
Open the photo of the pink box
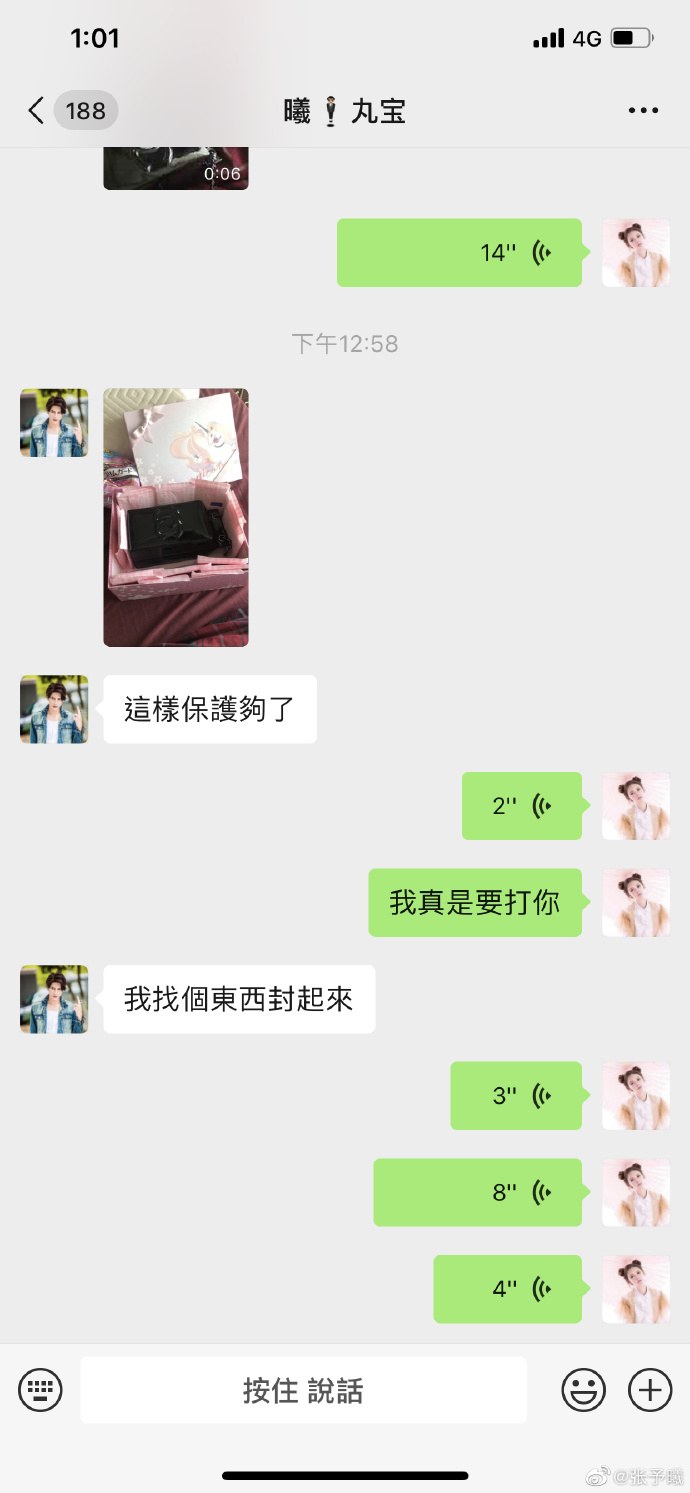(175, 517)
